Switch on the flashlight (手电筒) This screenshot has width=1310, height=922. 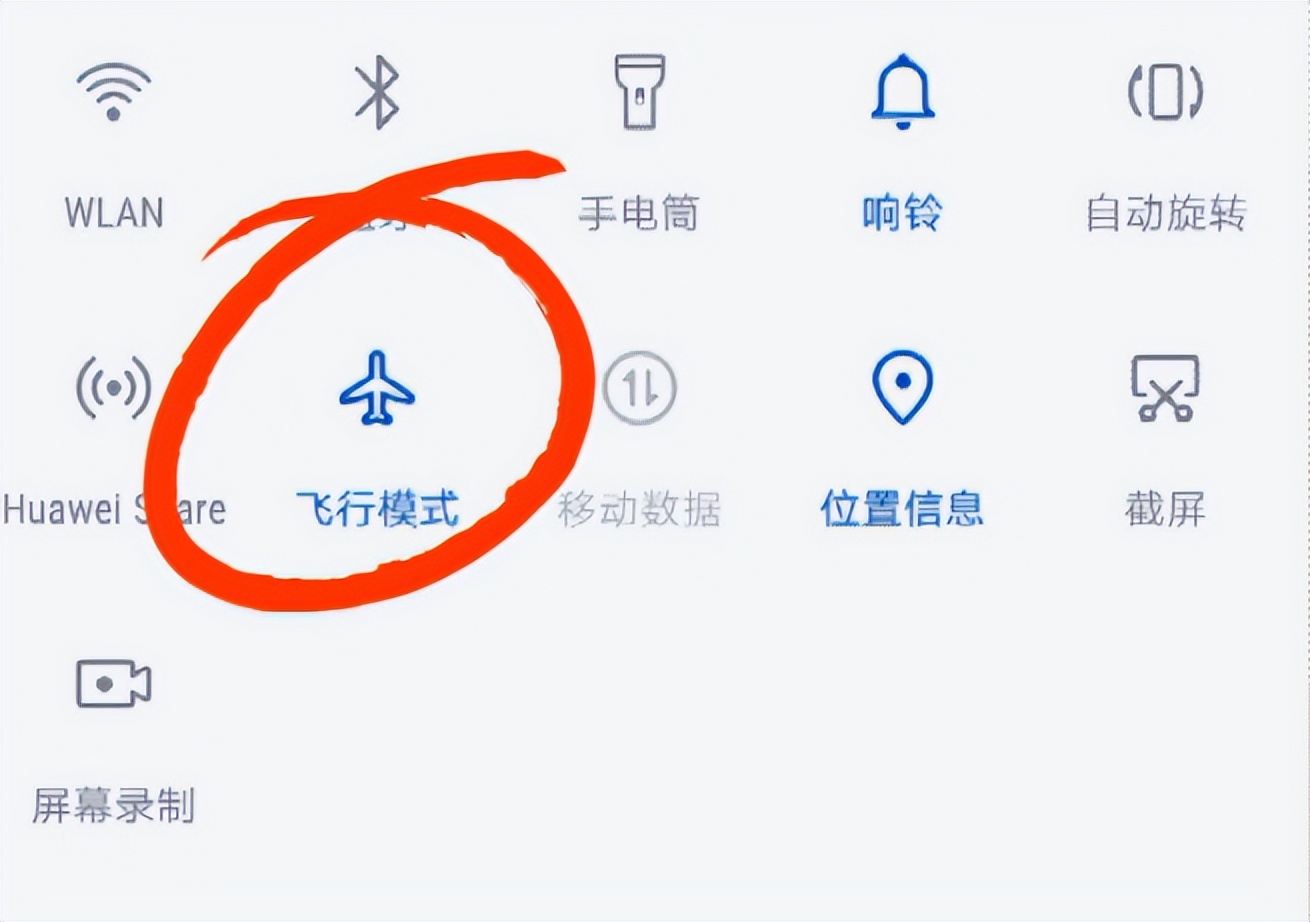640,92
